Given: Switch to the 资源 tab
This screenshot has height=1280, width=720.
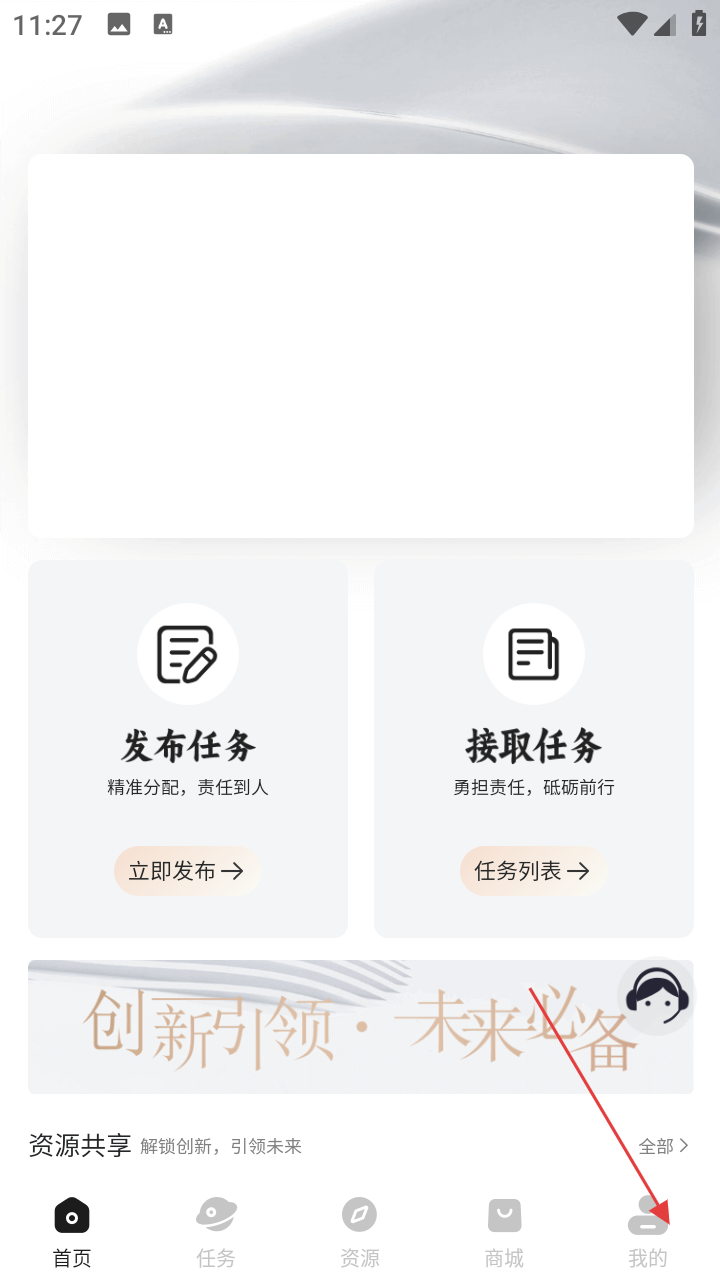Looking at the screenshot, I should point(360,1232).
